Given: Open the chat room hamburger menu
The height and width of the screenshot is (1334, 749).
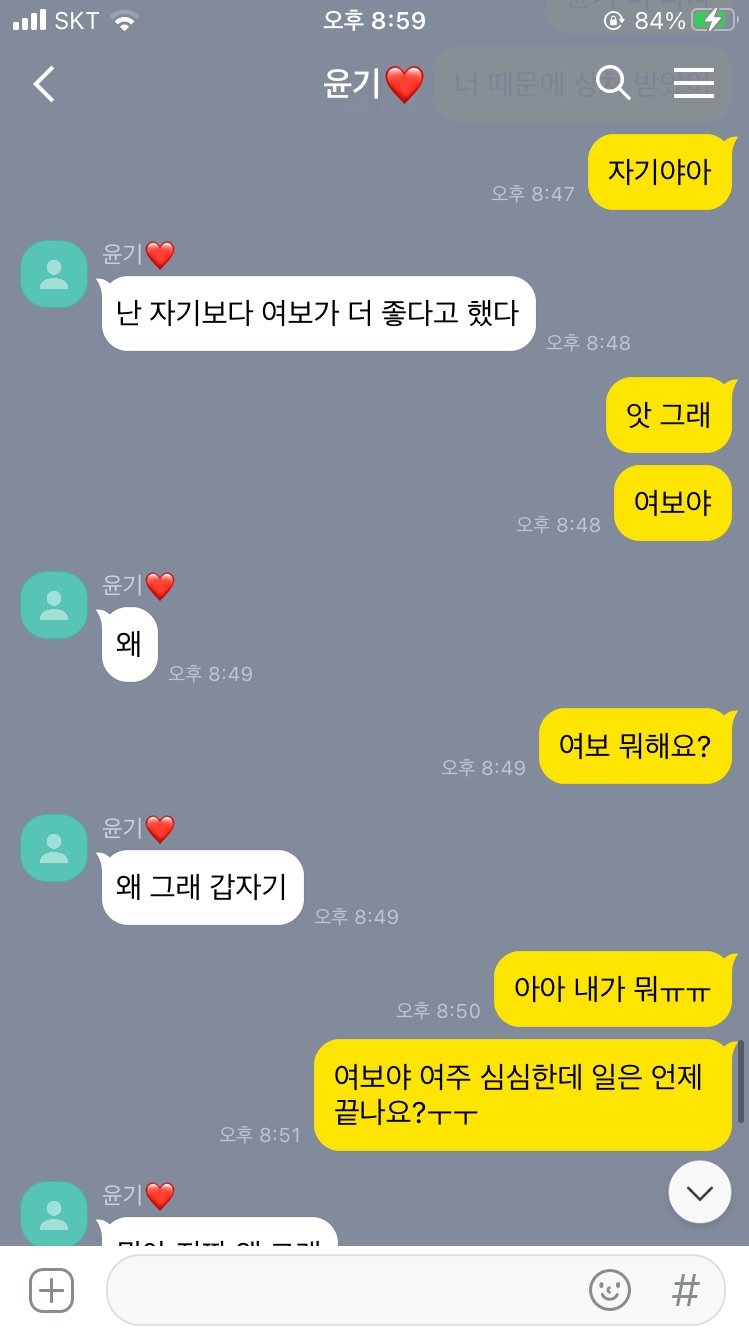Looking at the screenshot, I should (693, 84).
